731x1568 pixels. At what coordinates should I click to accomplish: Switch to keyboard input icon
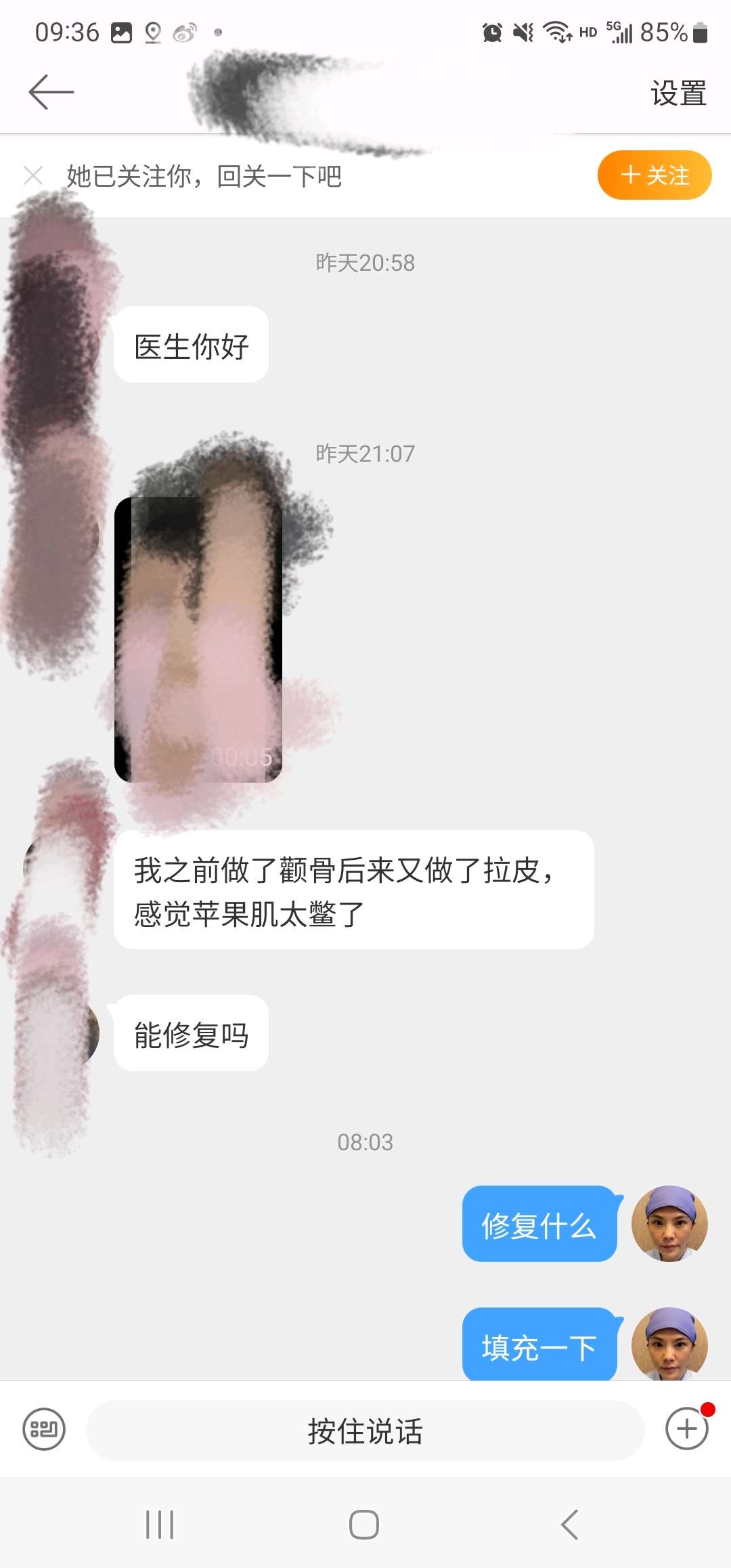pos(44,1429)
